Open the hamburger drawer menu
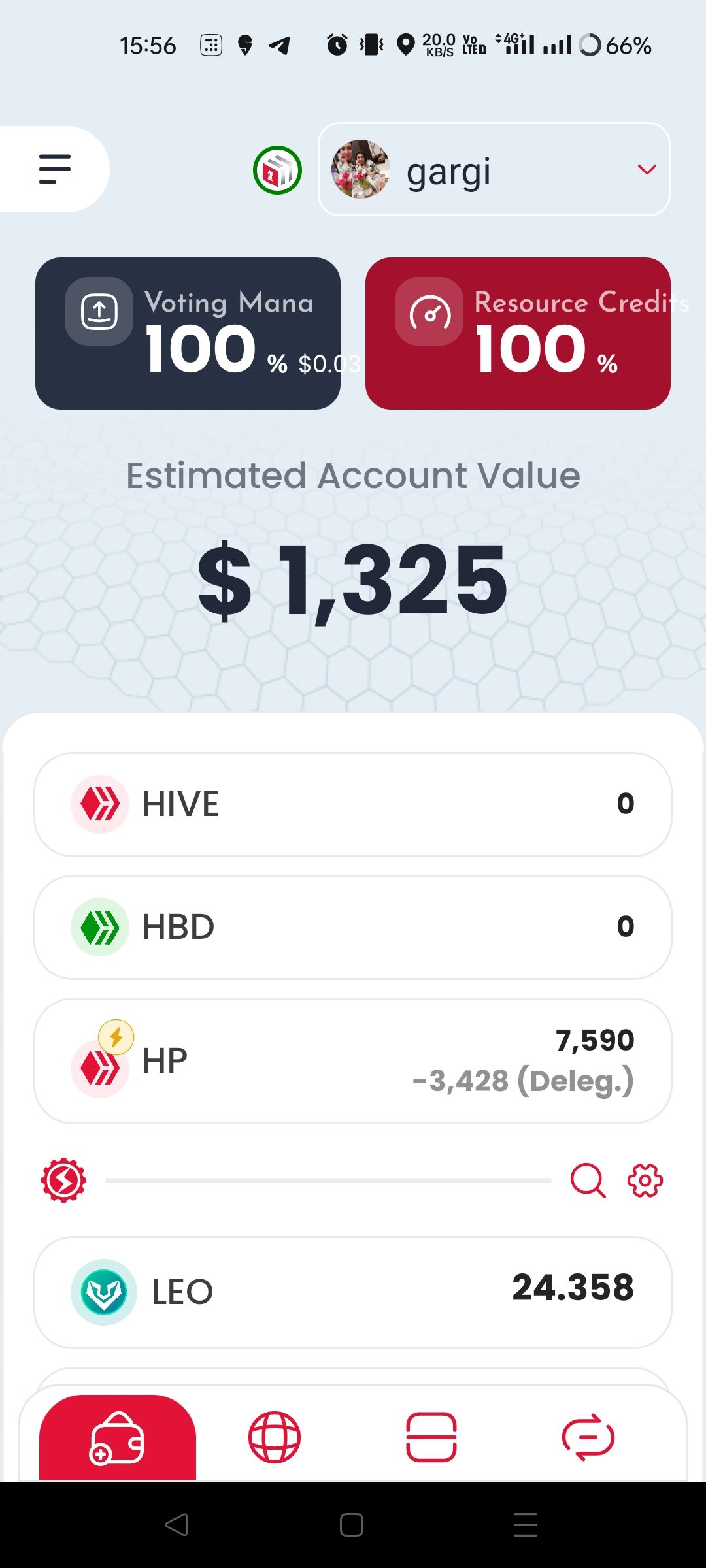706x1568 pixels. (55, 169)
